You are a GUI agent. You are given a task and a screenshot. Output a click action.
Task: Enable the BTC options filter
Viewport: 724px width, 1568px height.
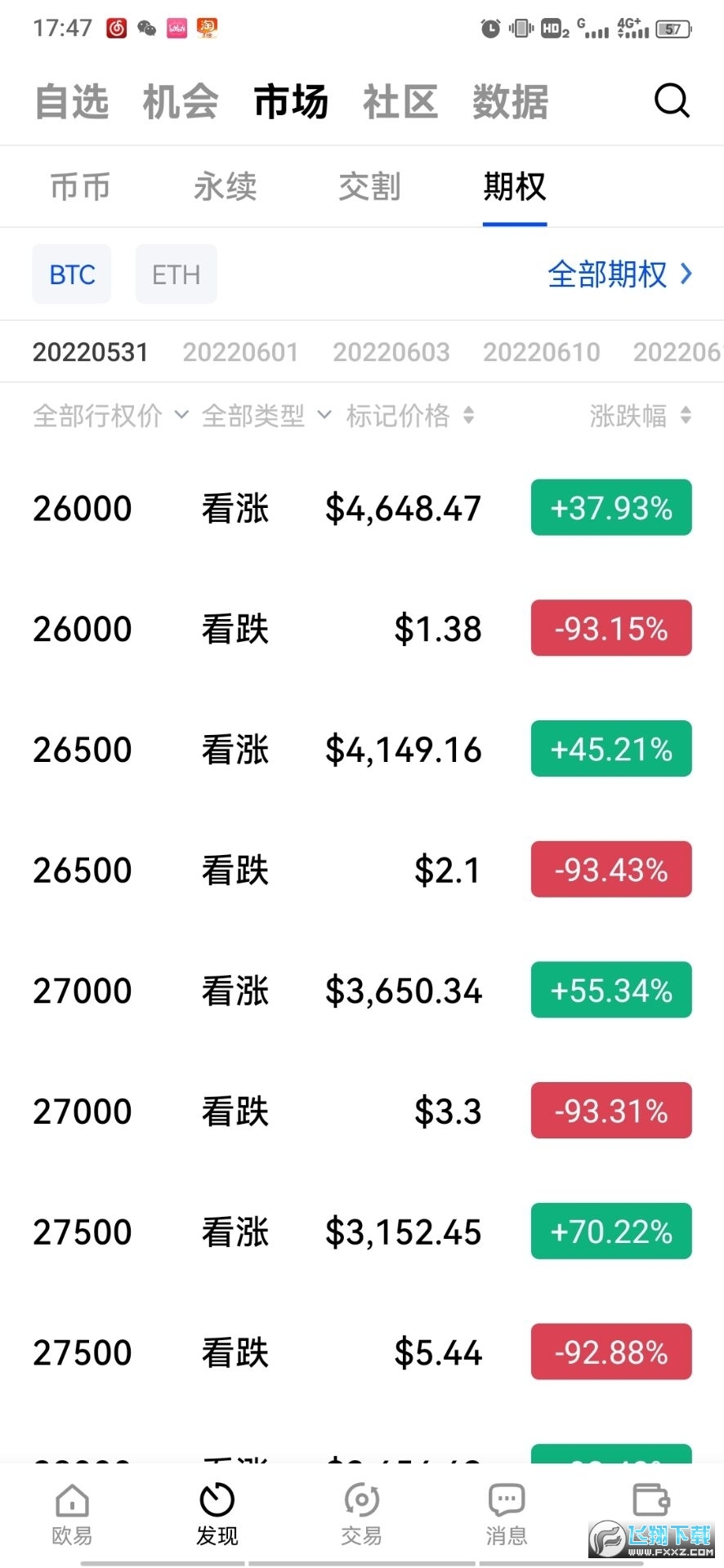tap(71, 274)
